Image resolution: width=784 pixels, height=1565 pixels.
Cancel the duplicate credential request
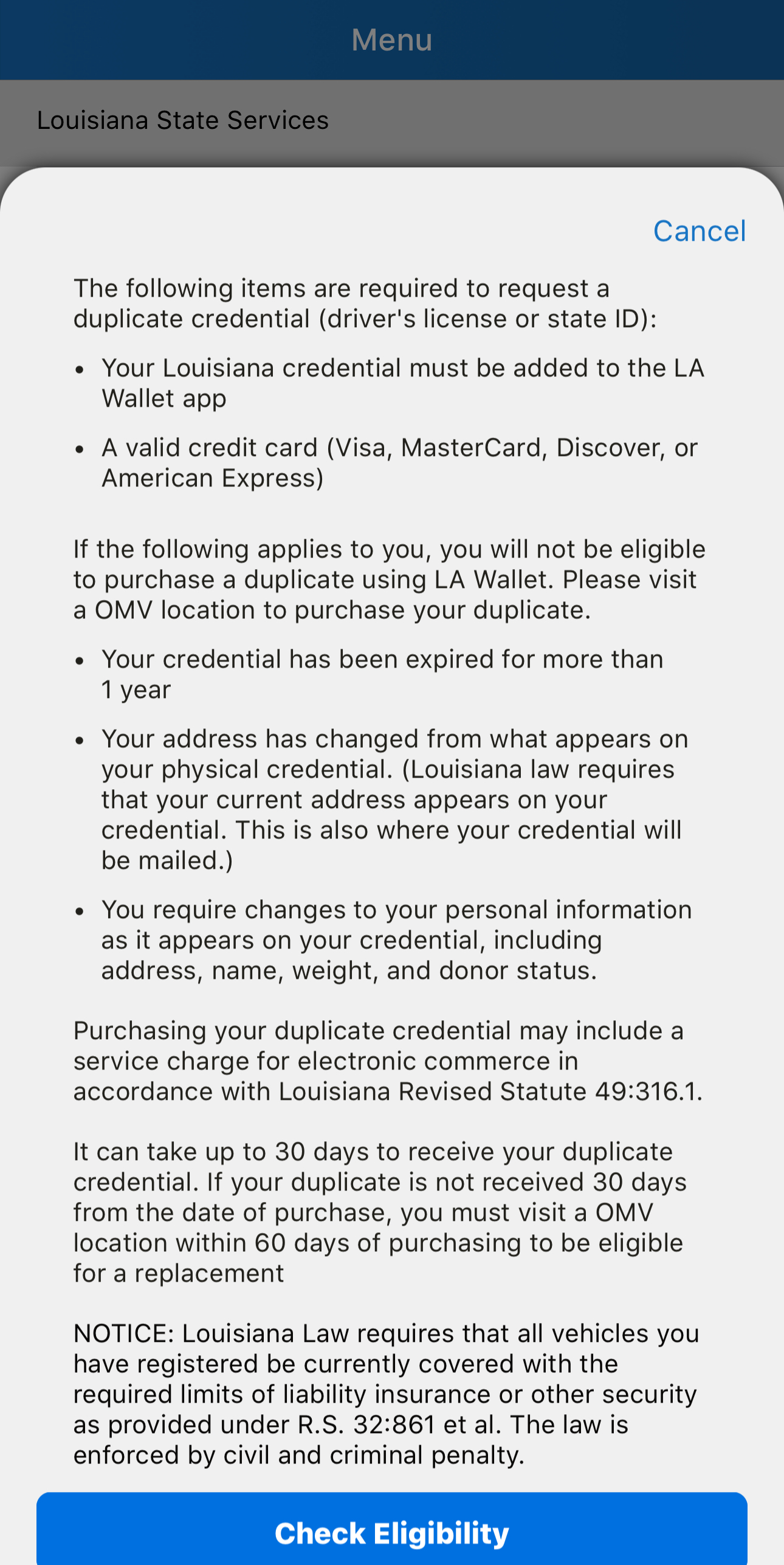[x=699, y=231]
